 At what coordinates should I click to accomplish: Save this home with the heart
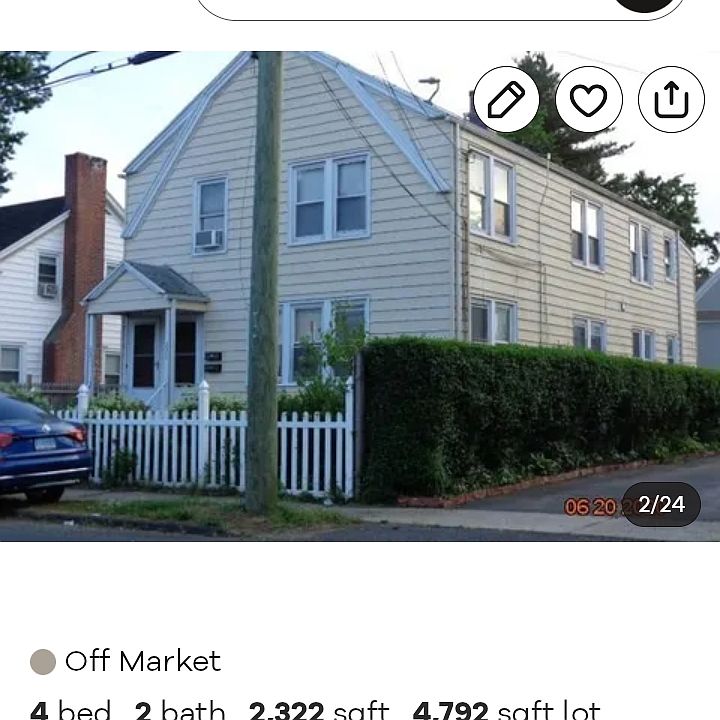click(589, 99)
